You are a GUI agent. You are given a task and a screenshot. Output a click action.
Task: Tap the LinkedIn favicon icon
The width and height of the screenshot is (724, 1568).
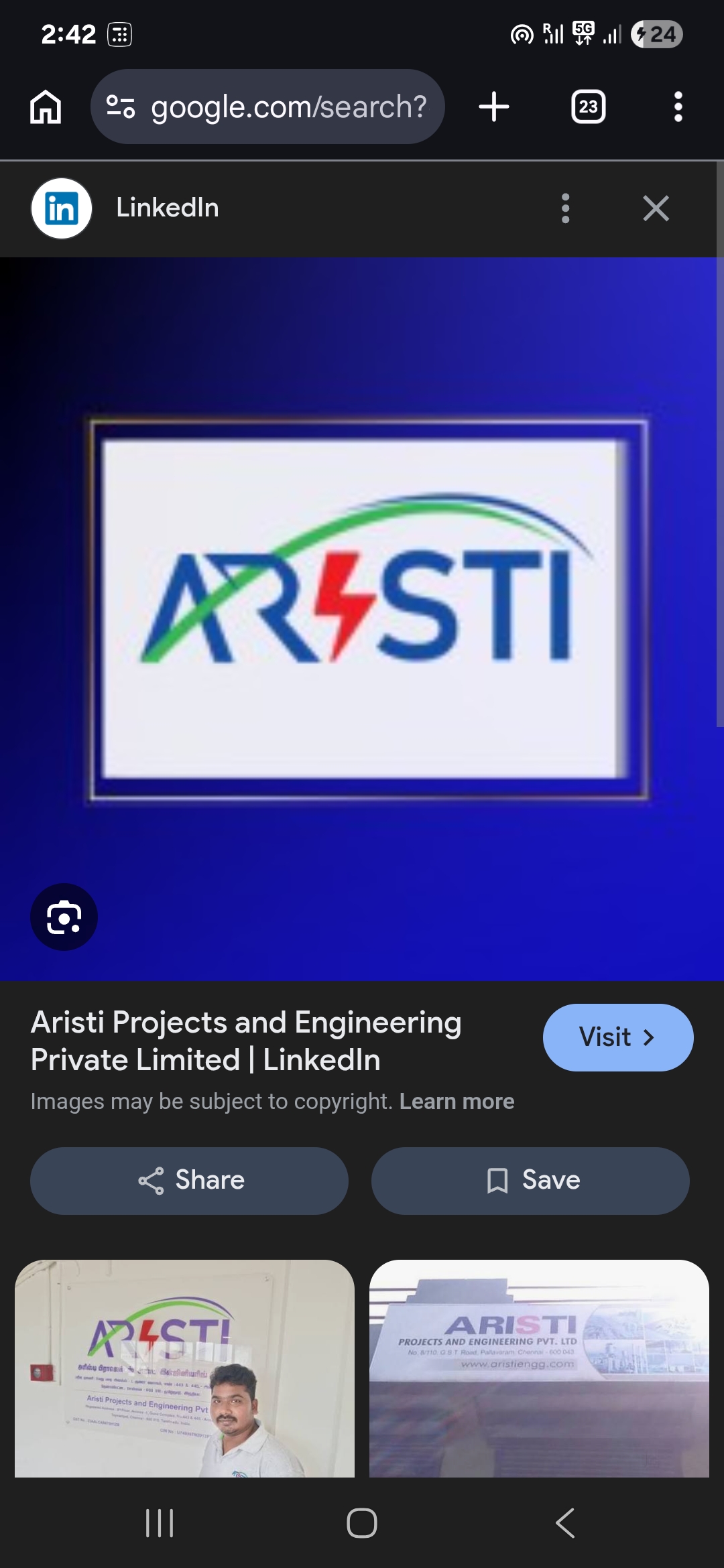click(x=62, y=208)
